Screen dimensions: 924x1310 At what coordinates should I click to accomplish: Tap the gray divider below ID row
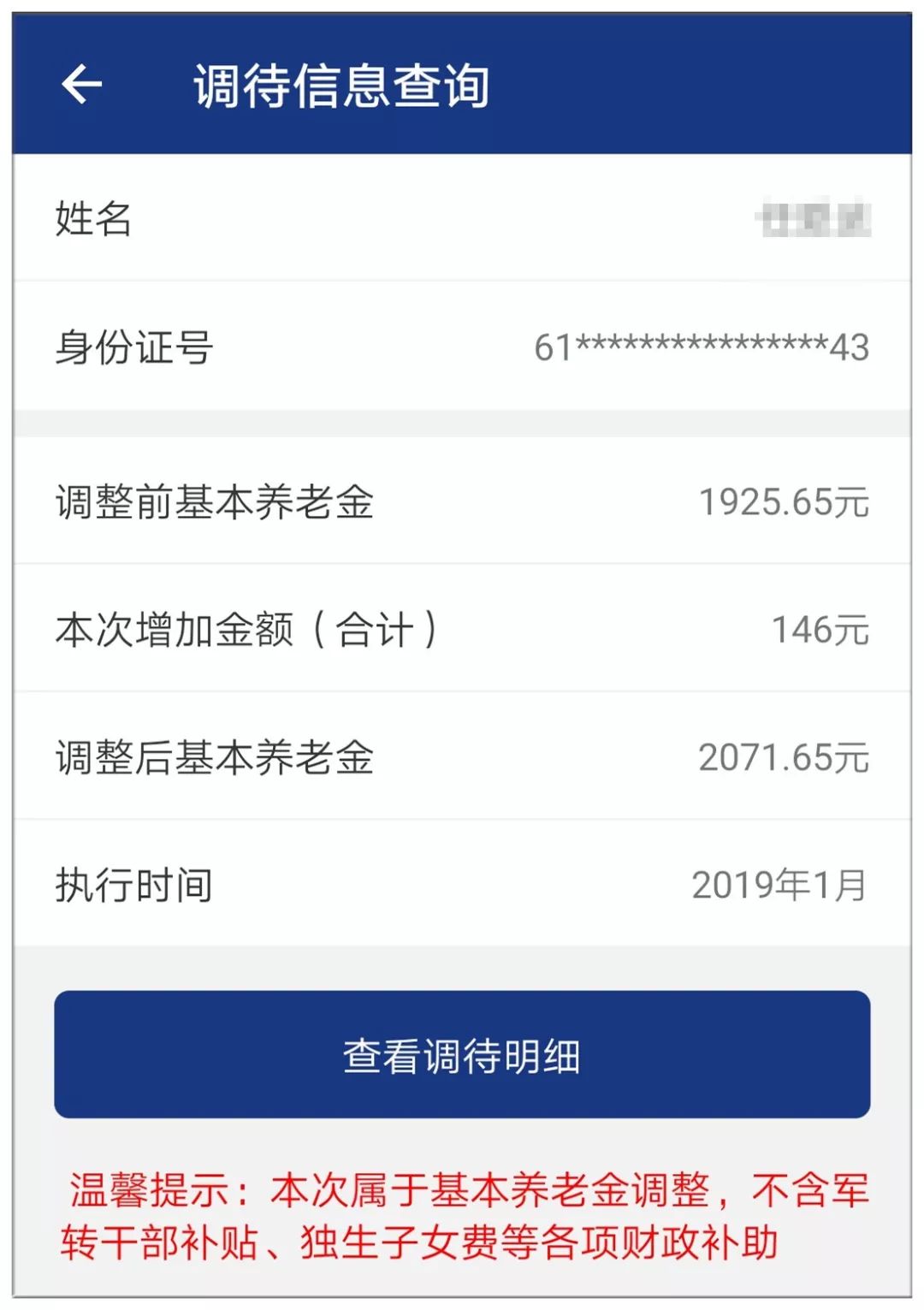tap(462, 424)
